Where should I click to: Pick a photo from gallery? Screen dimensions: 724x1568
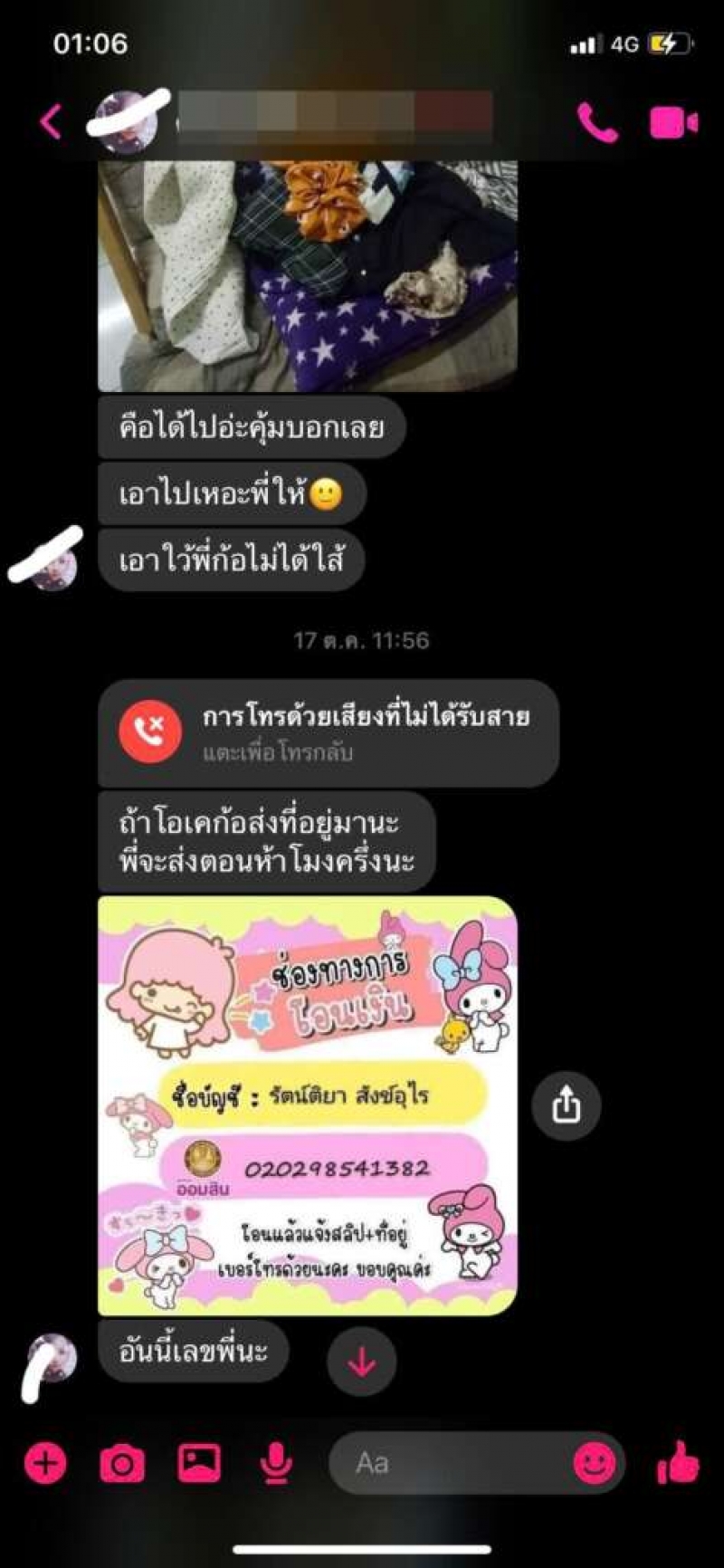[199, 1464]
